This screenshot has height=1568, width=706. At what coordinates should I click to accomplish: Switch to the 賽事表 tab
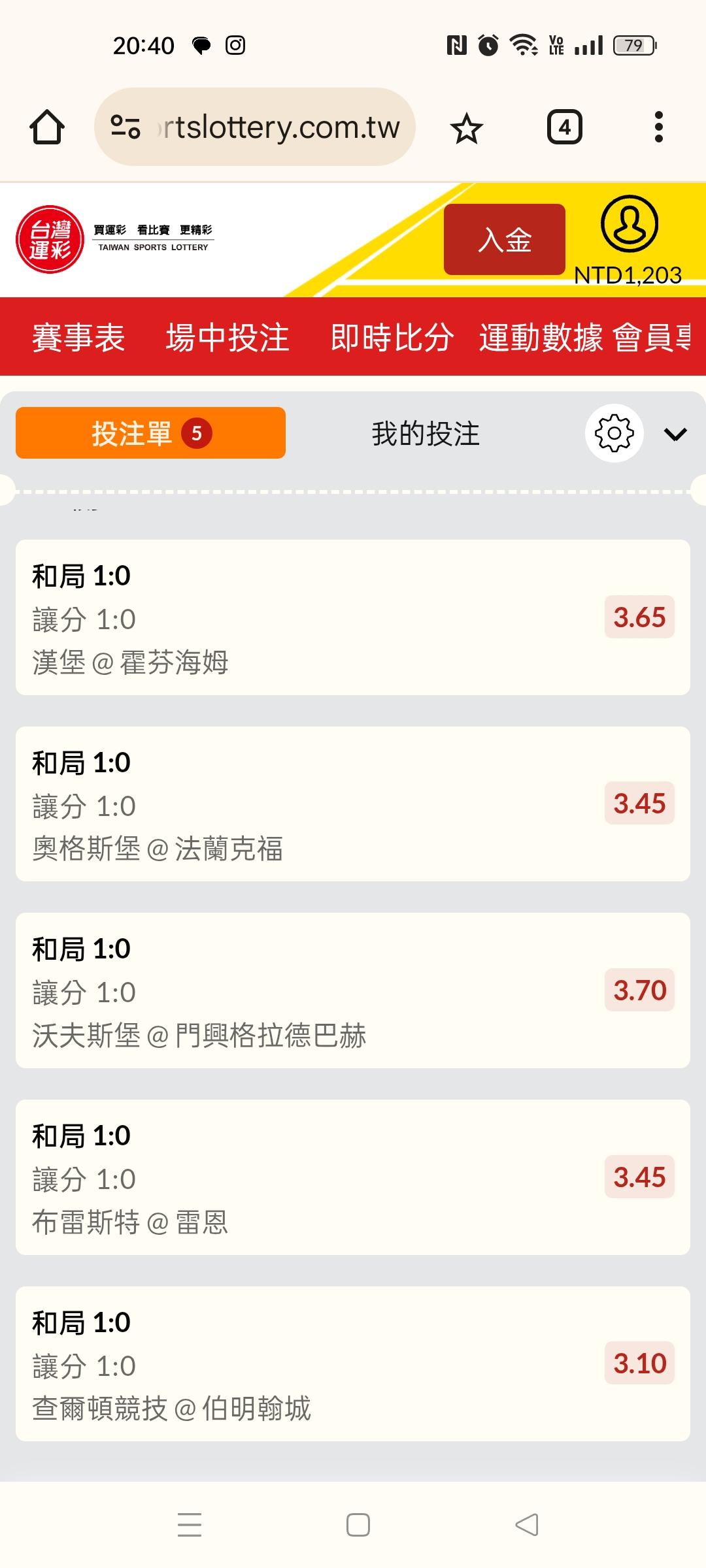coord(78,338)
